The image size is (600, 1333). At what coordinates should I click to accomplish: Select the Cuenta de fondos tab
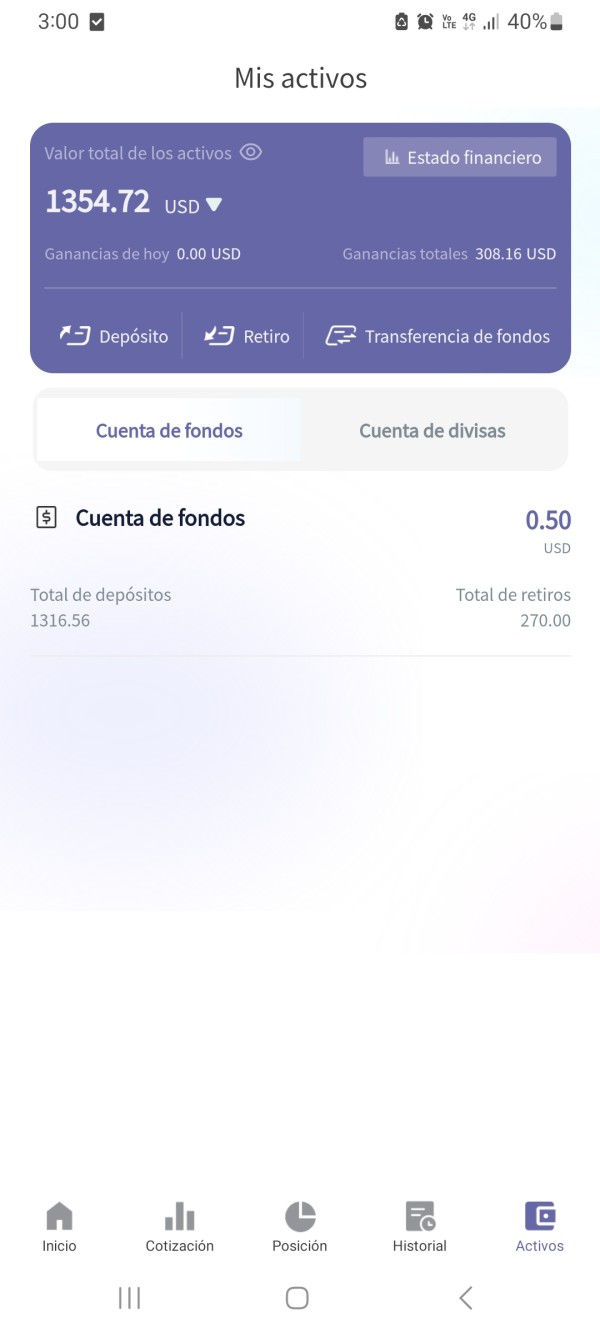click(169, 431)
